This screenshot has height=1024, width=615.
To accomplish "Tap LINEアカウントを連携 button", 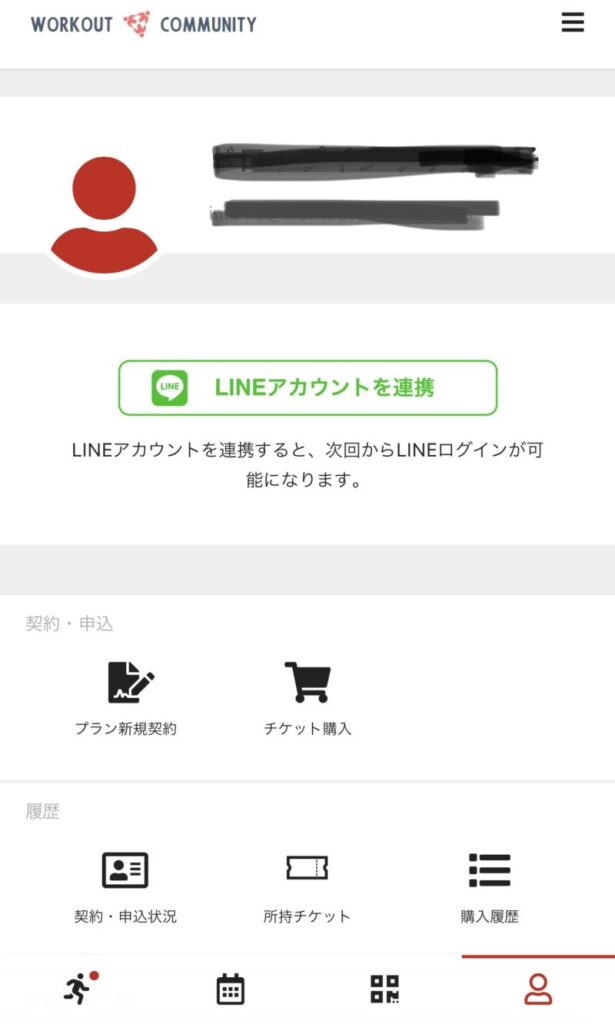I will point(308,387).
